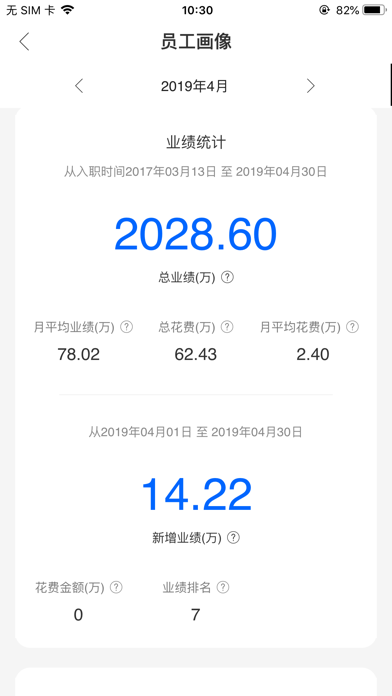Open help icon beside 总业绩(万)

click(227, 277)
